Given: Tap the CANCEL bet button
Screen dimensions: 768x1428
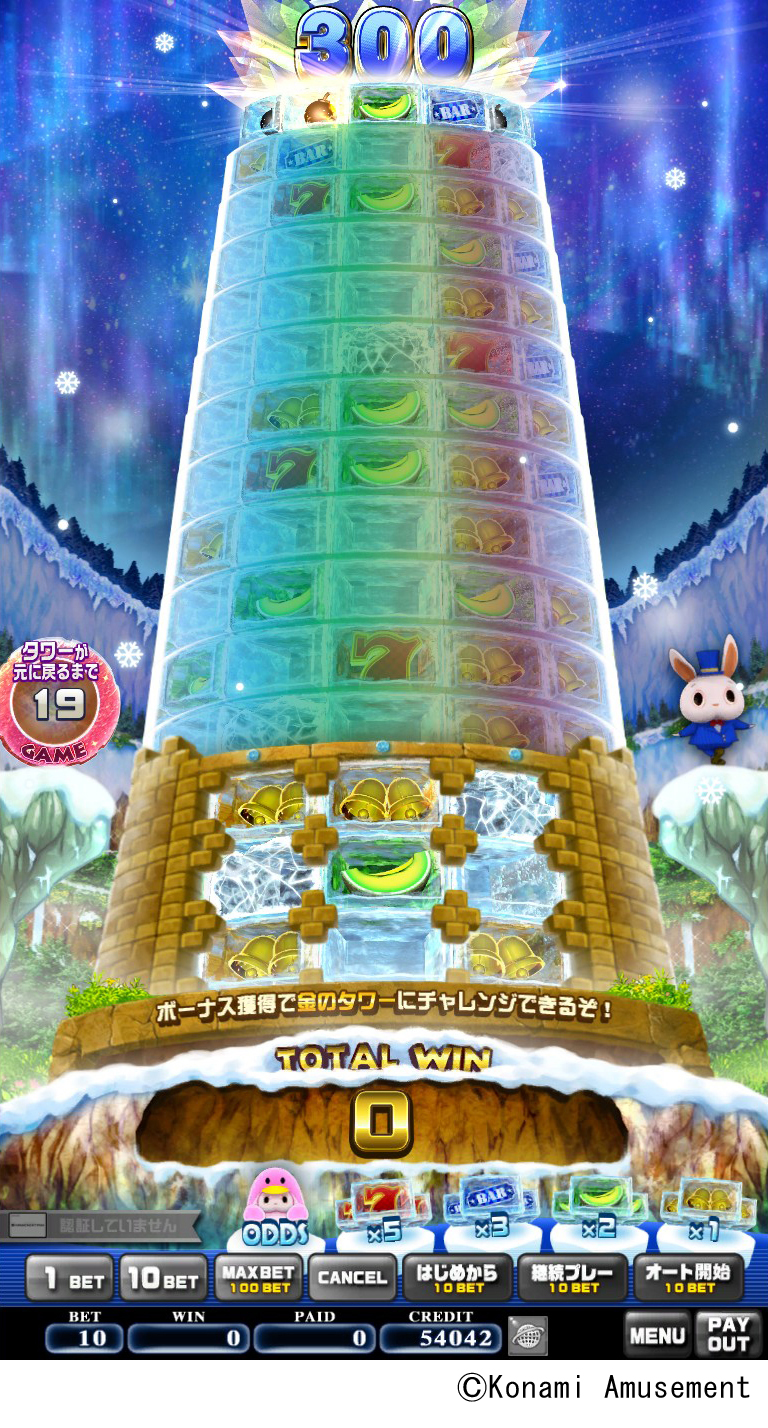Looking at the screenshot, I should 352,1279.
